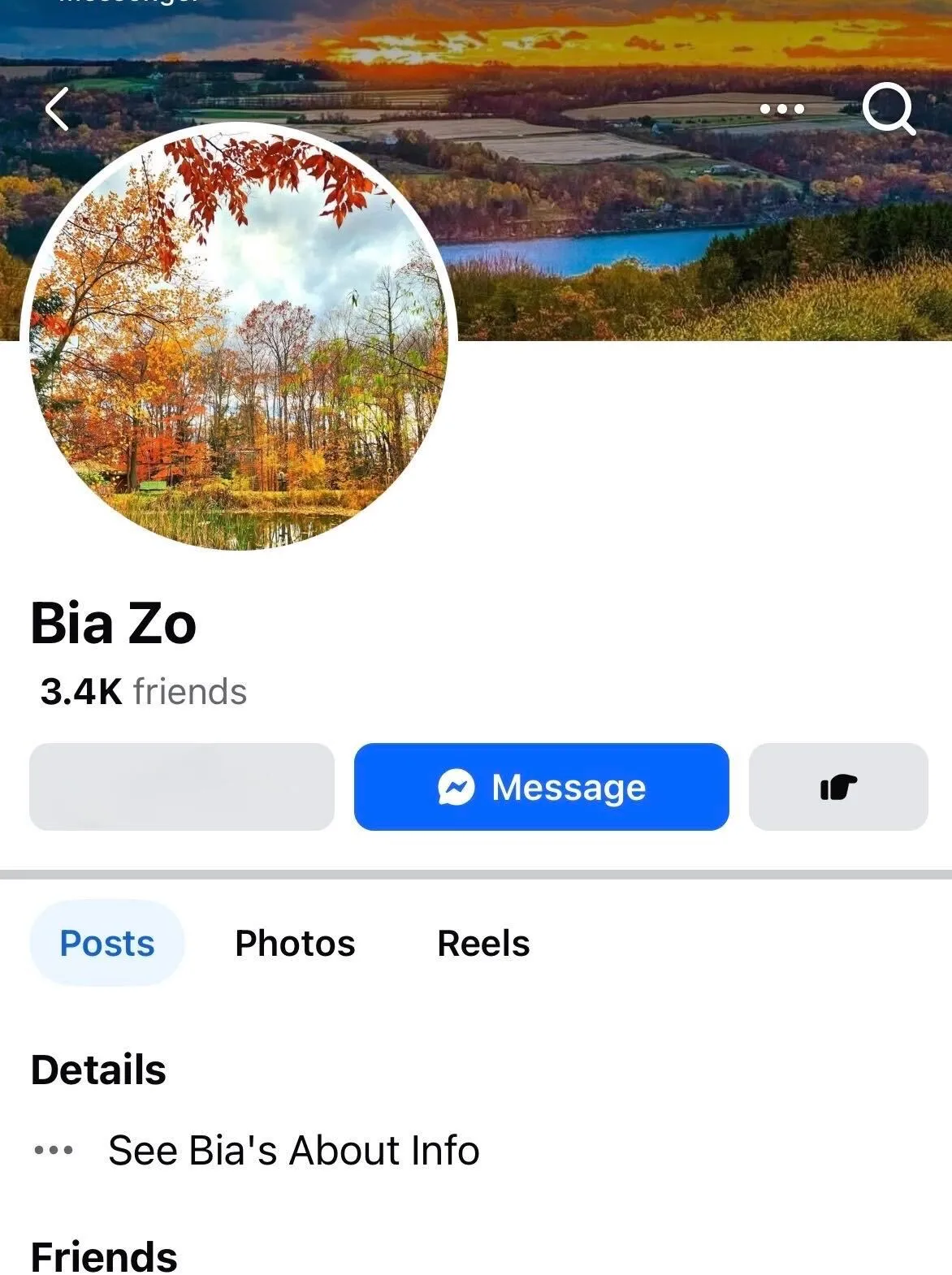This screenshot has height=1275, width=952.
Task: Go back using the top arrow
Action: coord(58,110)
